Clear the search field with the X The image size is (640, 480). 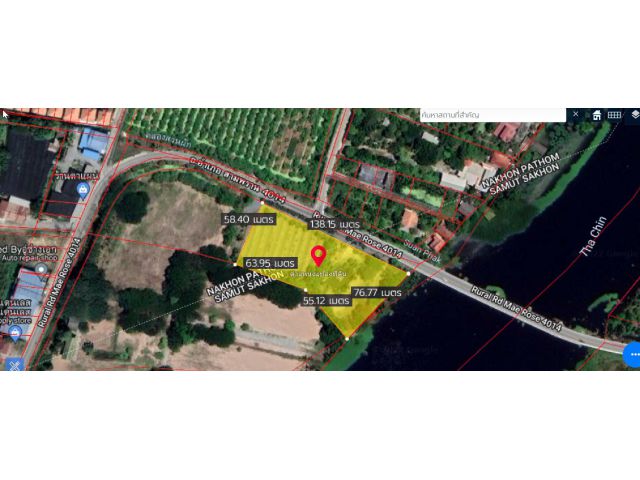coord(576,114)
